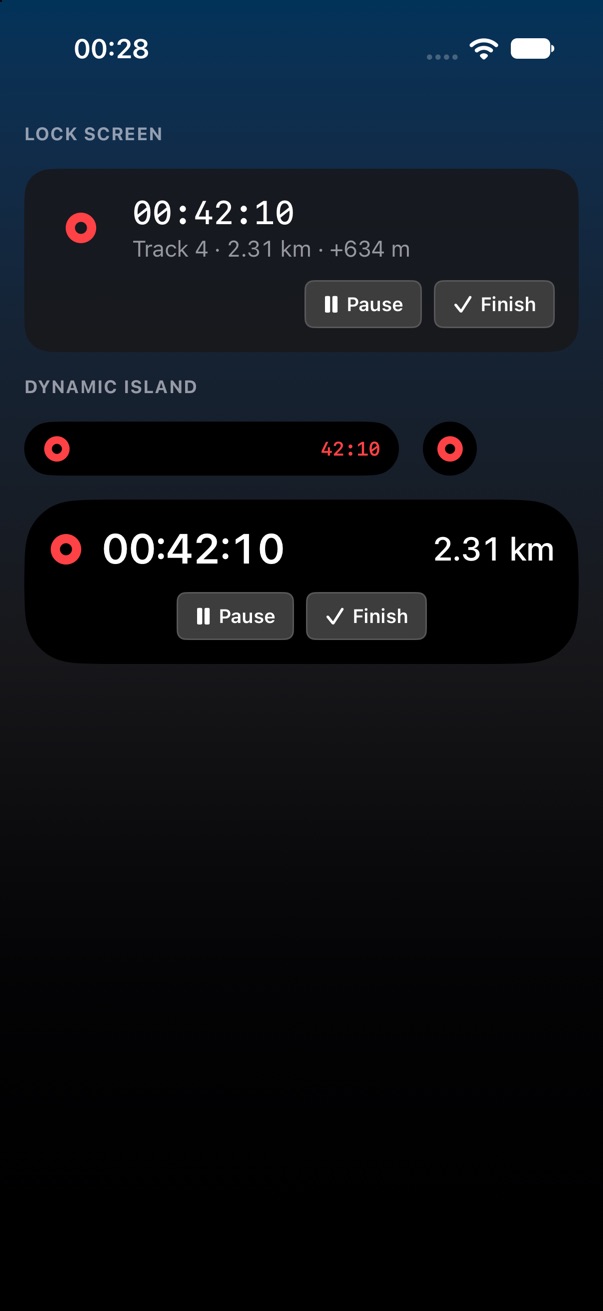
Task: Tap the compact Dynamic Island pill showing 42:10
Action: (211, 449)
